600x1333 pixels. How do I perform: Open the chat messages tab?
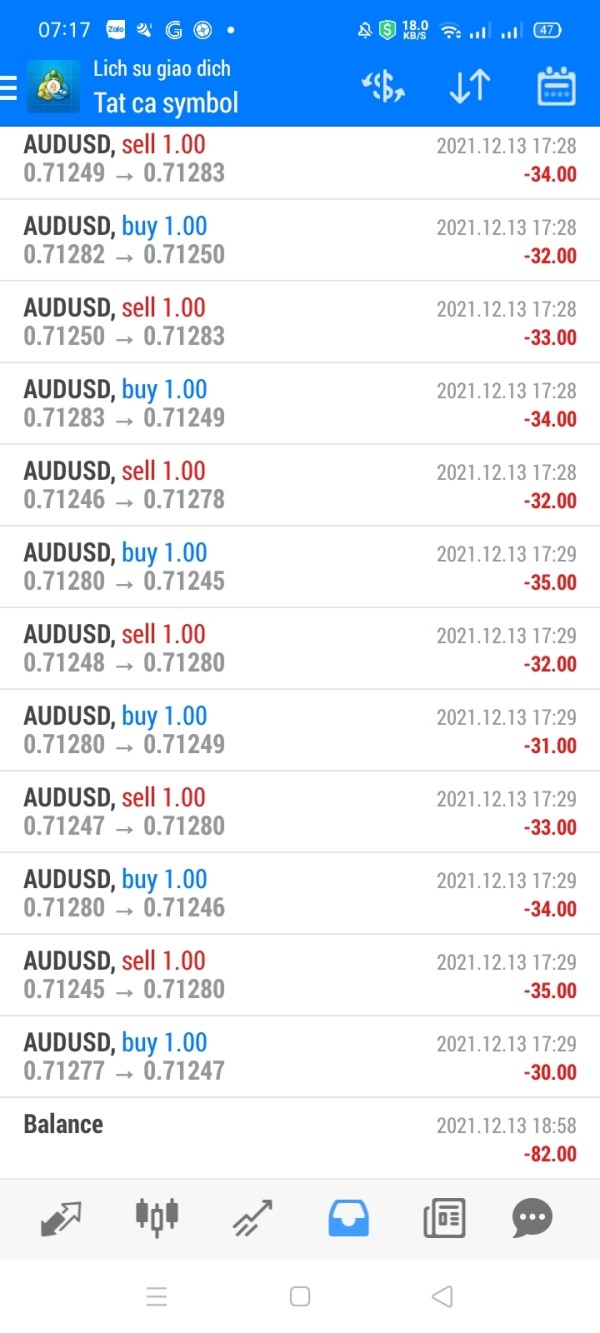coord(532,1217)
